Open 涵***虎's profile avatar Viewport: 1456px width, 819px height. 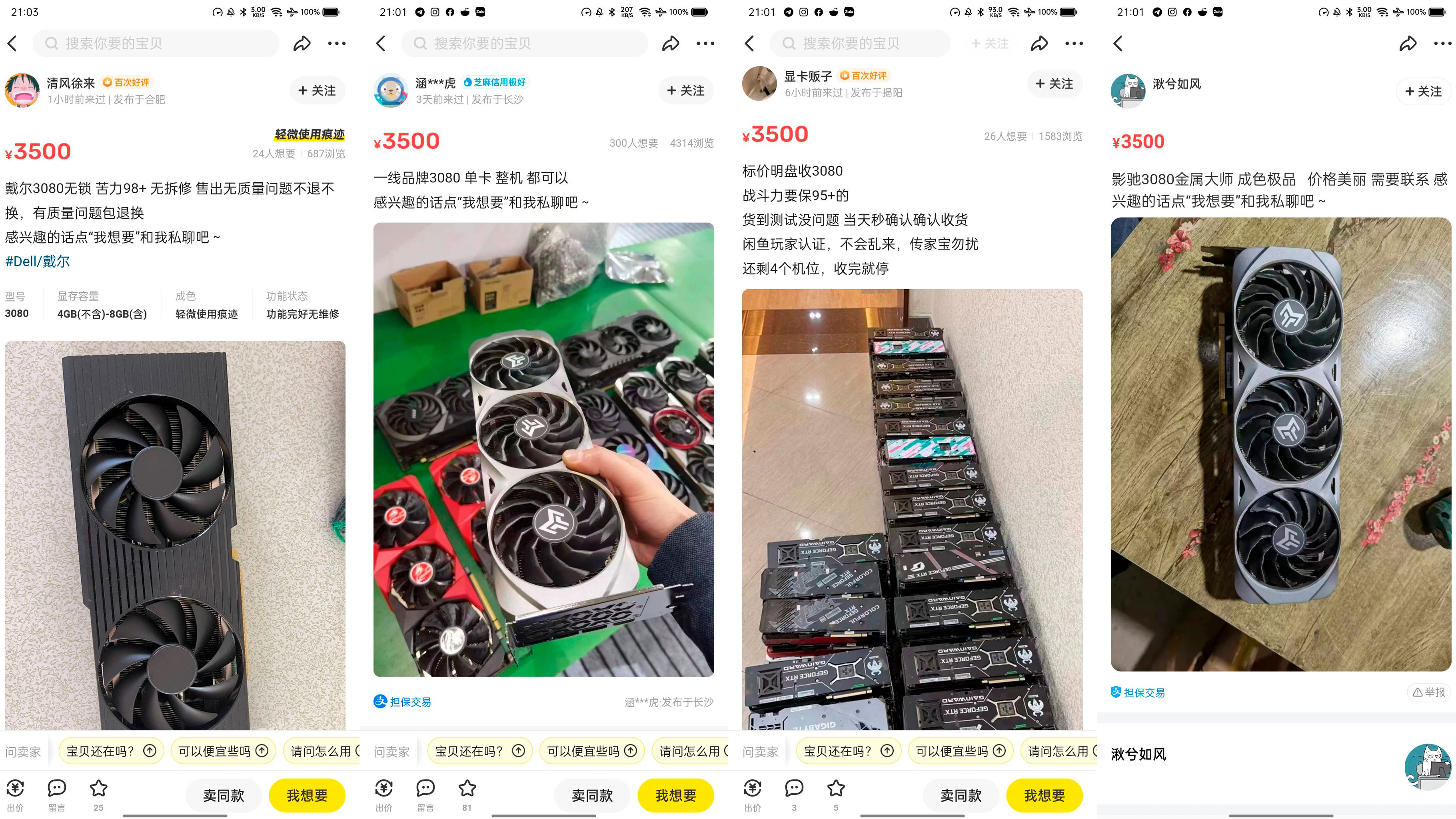pyautogui.click(x=391, y=90)
